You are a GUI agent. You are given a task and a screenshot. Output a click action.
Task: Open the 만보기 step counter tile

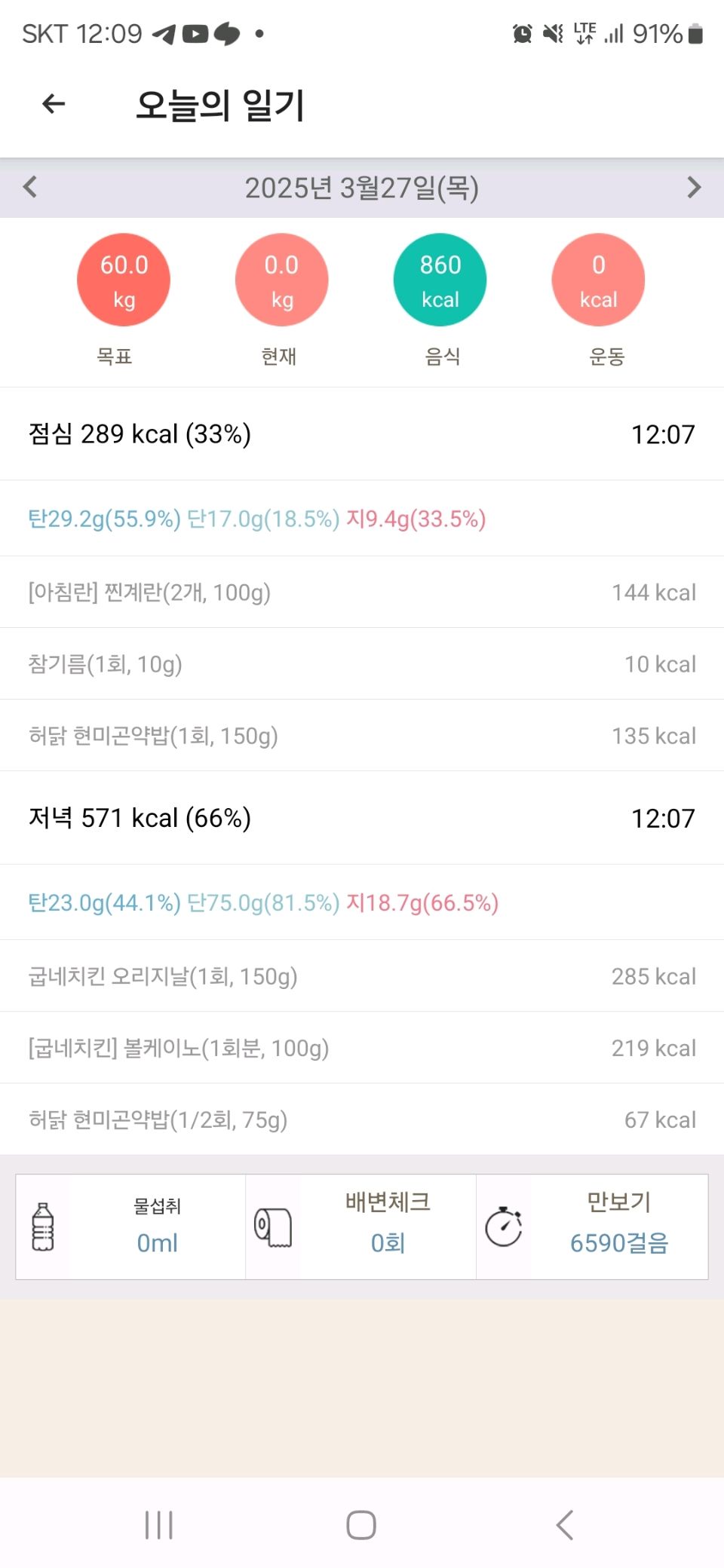click(x=592, y=1227)
